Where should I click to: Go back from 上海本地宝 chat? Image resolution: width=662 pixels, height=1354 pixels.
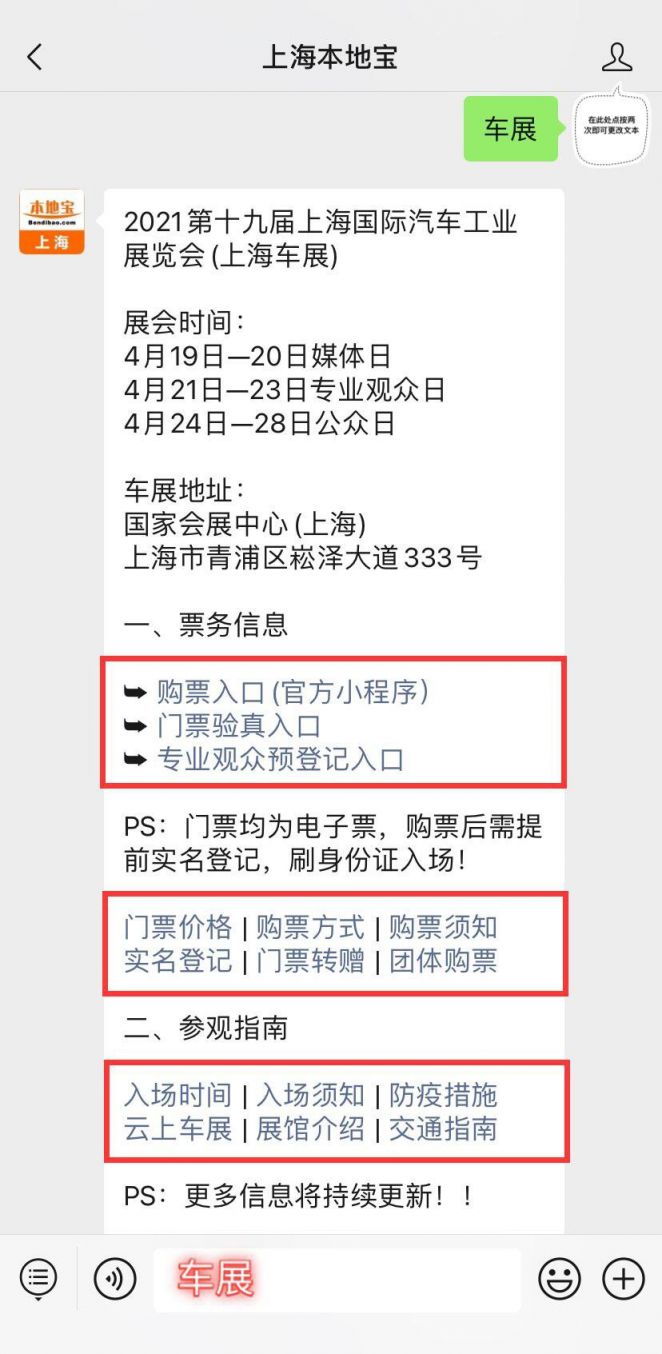pos(35,57)
